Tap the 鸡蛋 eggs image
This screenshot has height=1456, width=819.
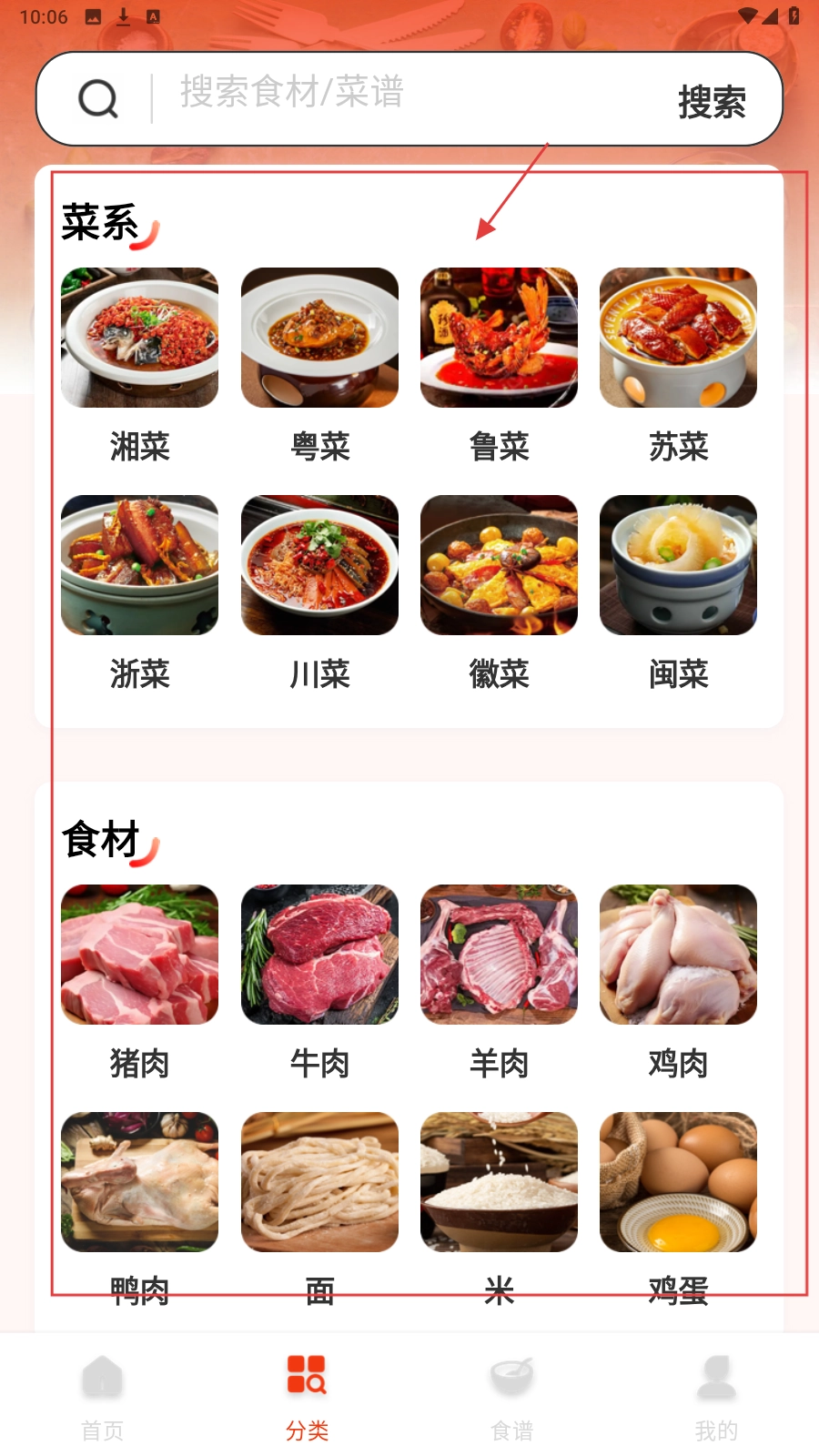[679, 1182]
